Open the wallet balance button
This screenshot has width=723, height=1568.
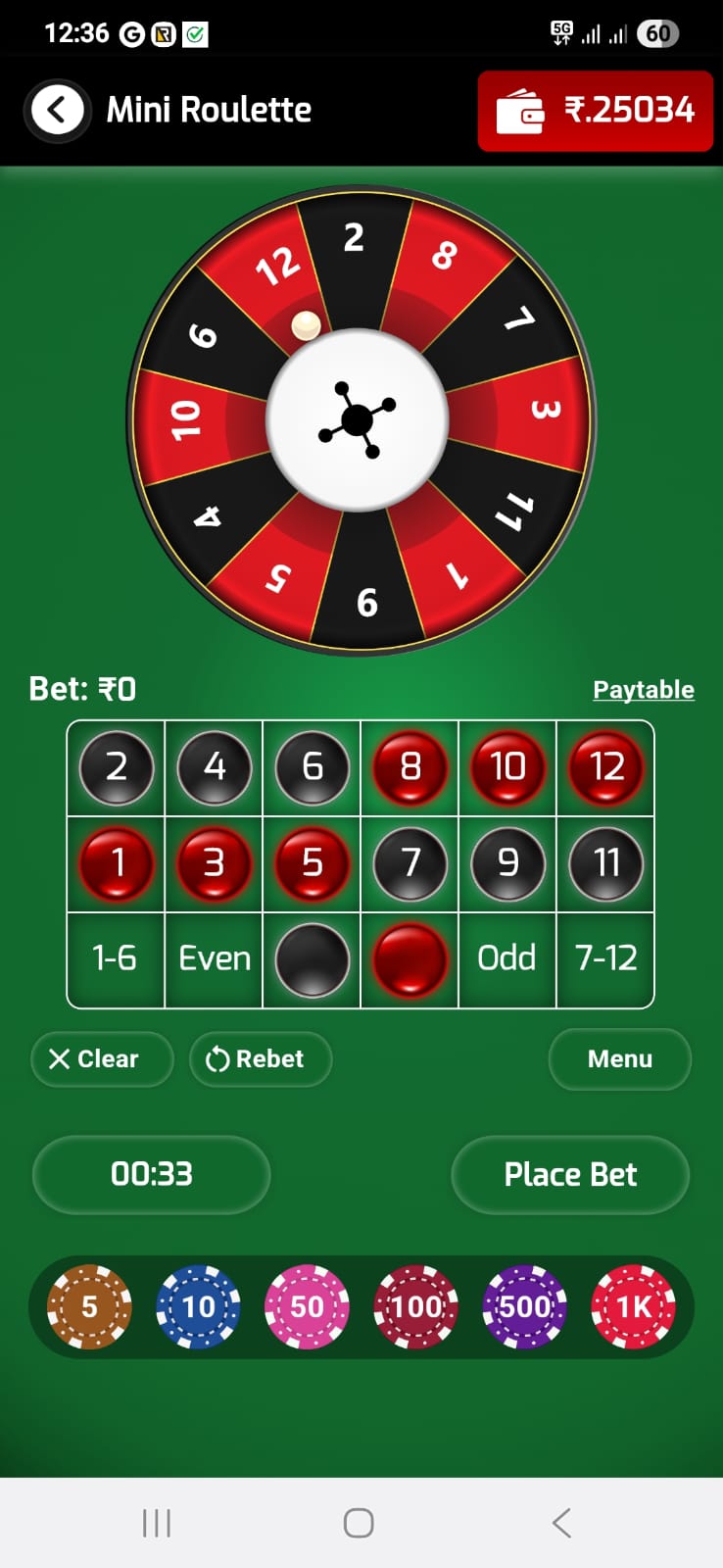pyautogui.click(x=595, y=111)
